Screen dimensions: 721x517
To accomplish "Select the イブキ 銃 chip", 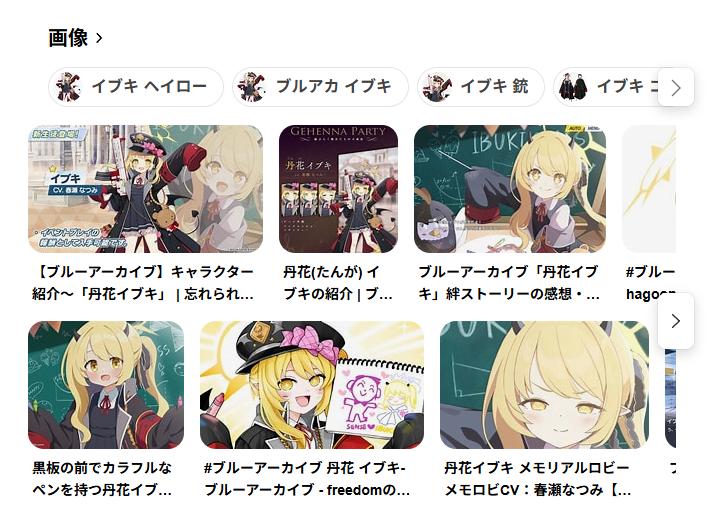I will [x=481, y=87].
